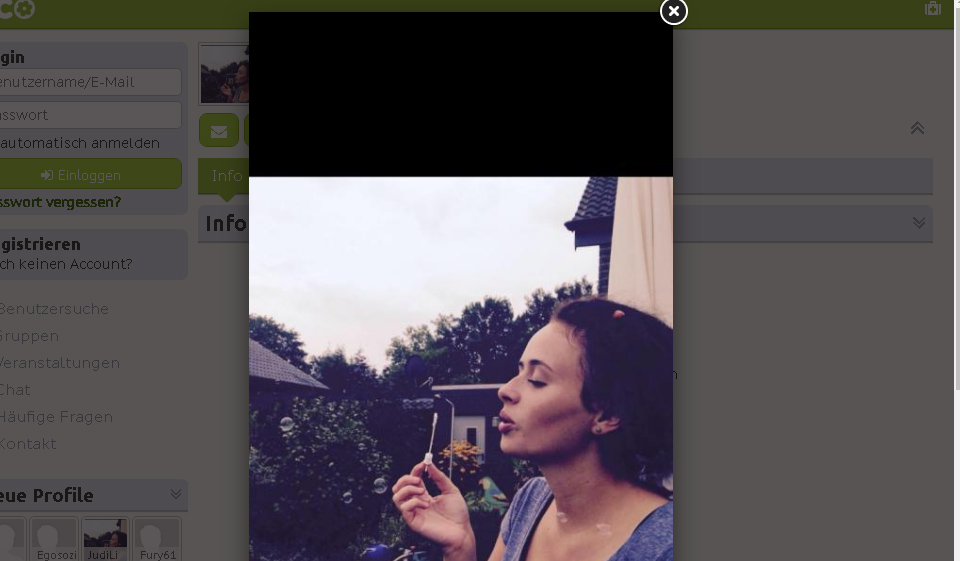Open Häufige Fragen
This screenshot has width=960, height=561.
coord(56,417)
